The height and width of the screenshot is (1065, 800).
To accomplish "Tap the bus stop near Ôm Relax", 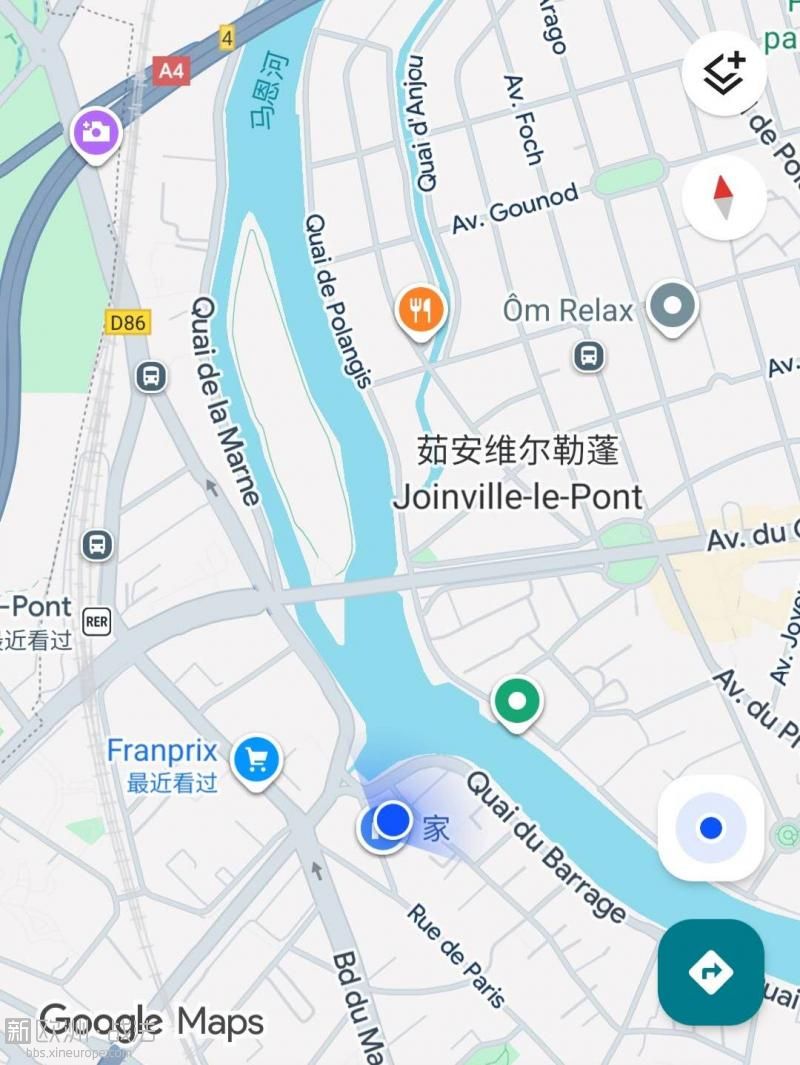I will pos(589,355).
